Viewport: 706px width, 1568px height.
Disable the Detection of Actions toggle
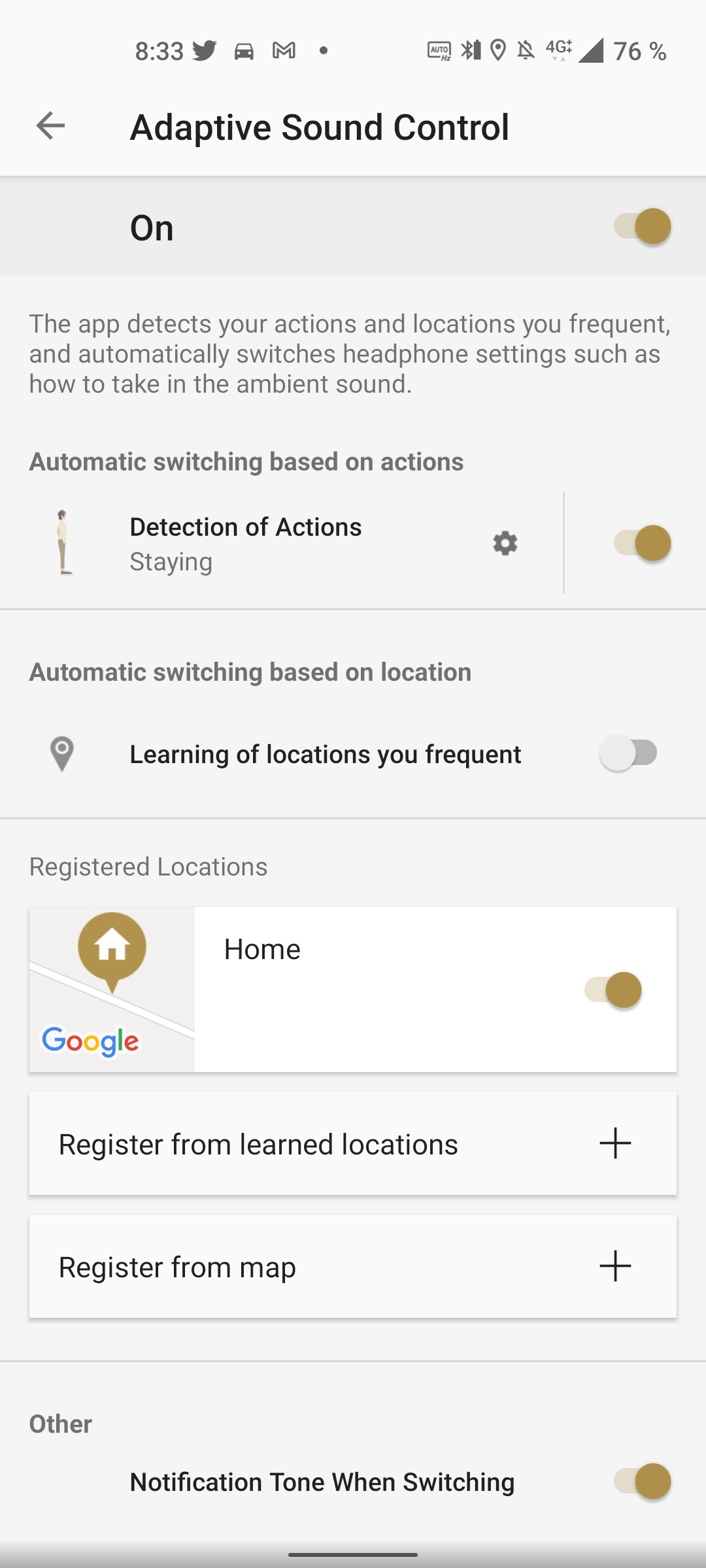click(x=642, y=543)
